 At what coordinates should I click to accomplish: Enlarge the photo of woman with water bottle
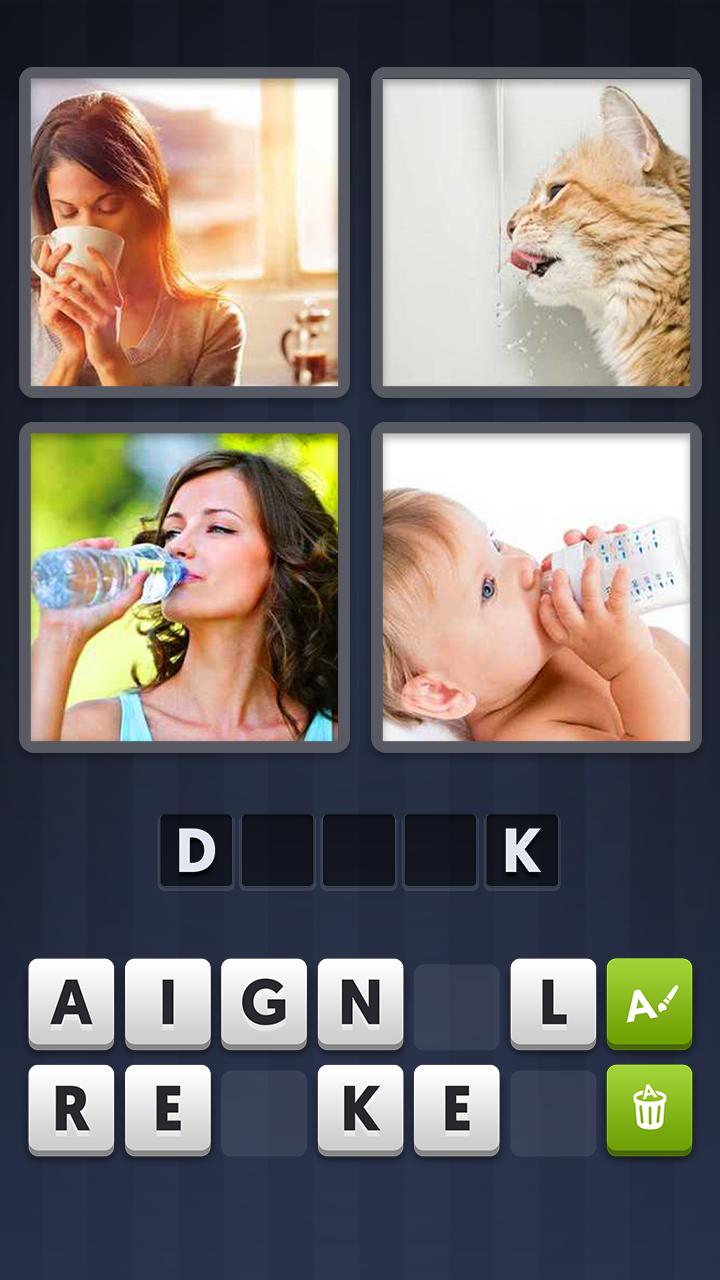point(184,587)
